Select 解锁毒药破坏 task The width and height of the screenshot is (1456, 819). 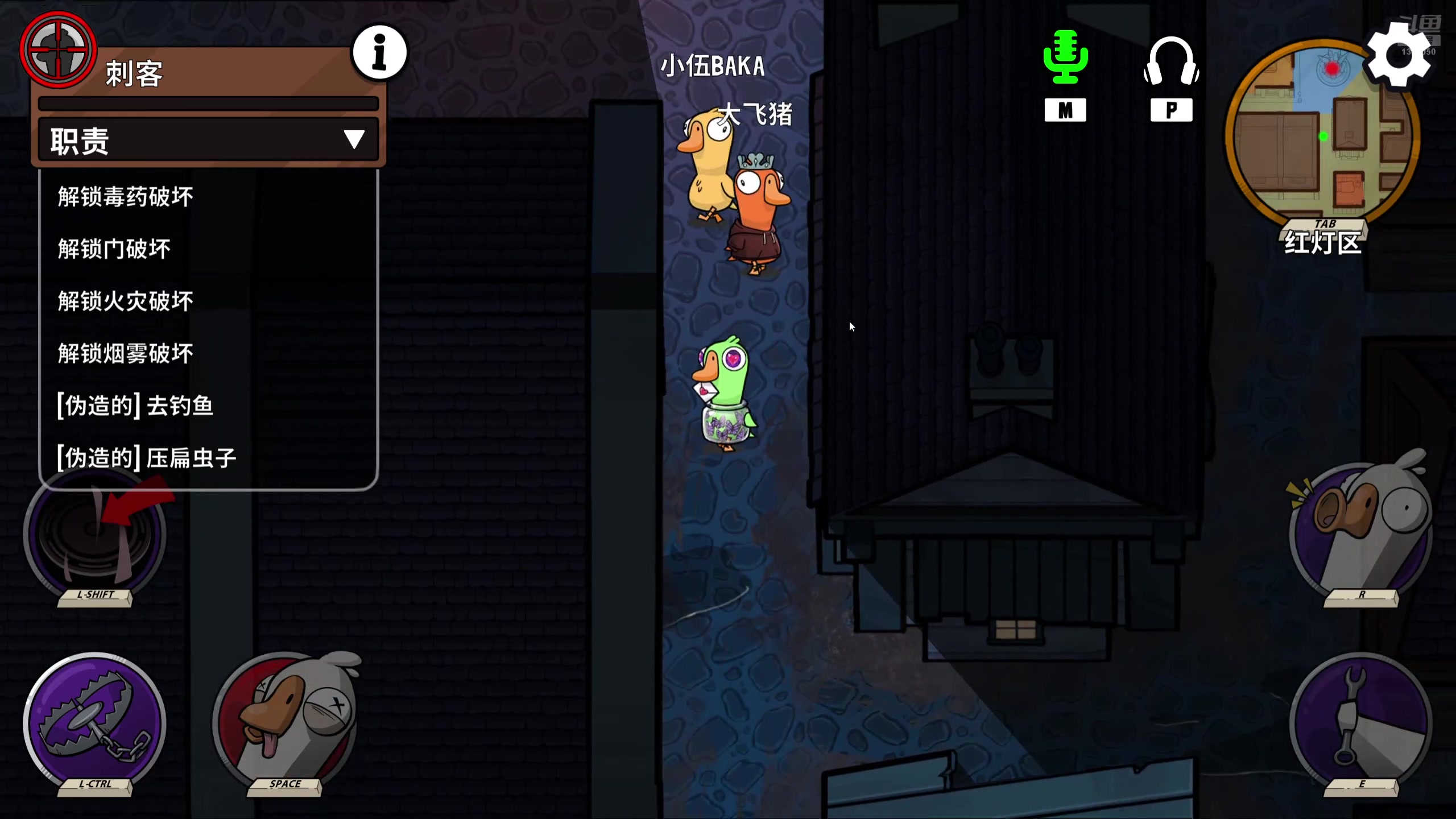tap(125, 197)
